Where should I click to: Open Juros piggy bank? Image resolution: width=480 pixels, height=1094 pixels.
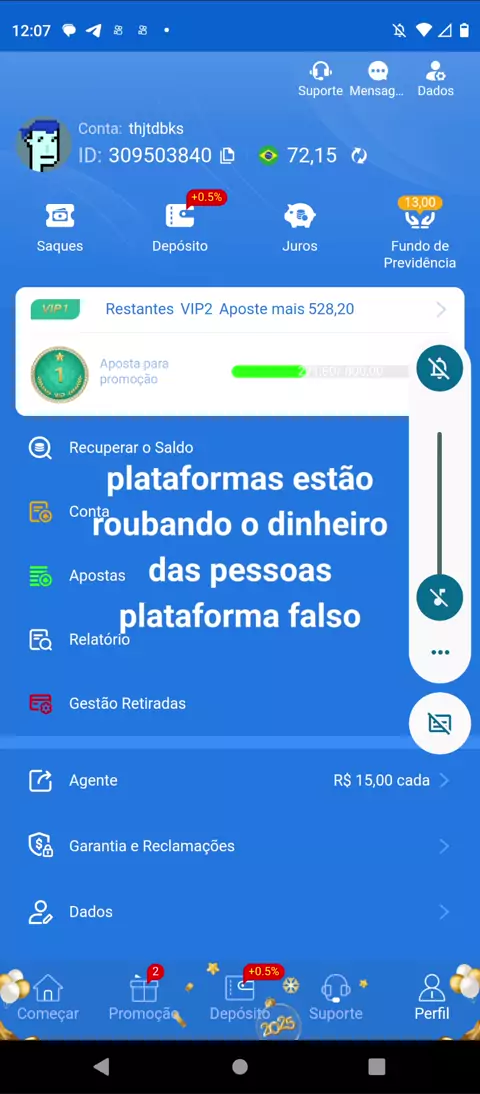point(300,227)
